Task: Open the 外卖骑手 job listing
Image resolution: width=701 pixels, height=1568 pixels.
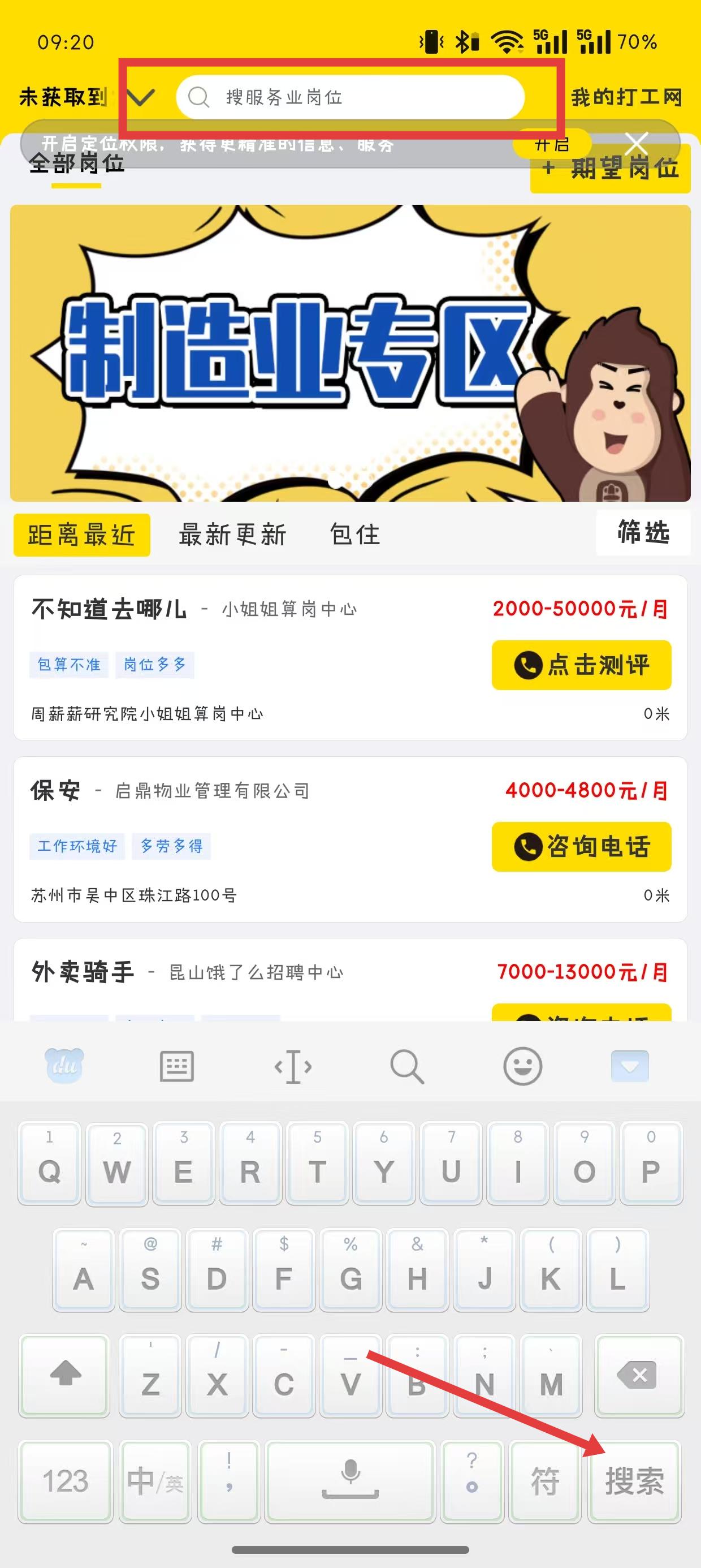Action: 244,972
